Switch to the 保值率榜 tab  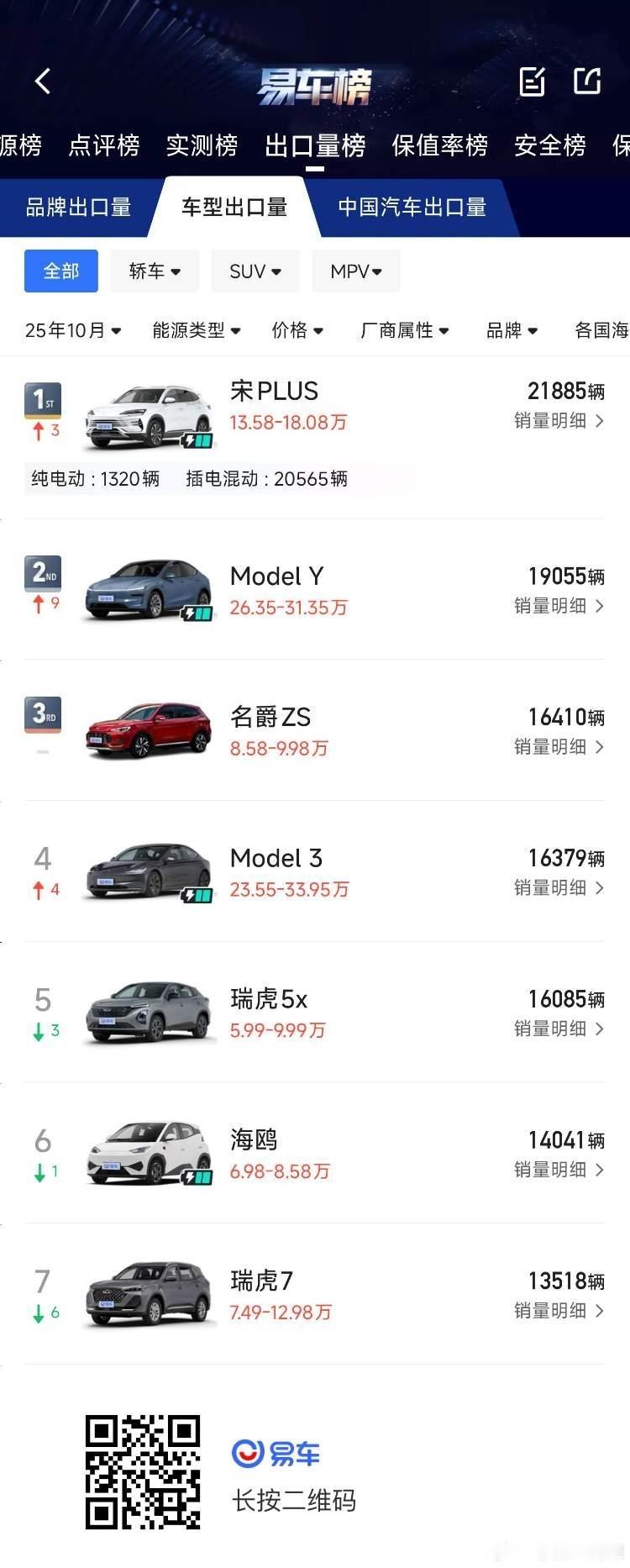pyautogui.click(x=440, y=145)
